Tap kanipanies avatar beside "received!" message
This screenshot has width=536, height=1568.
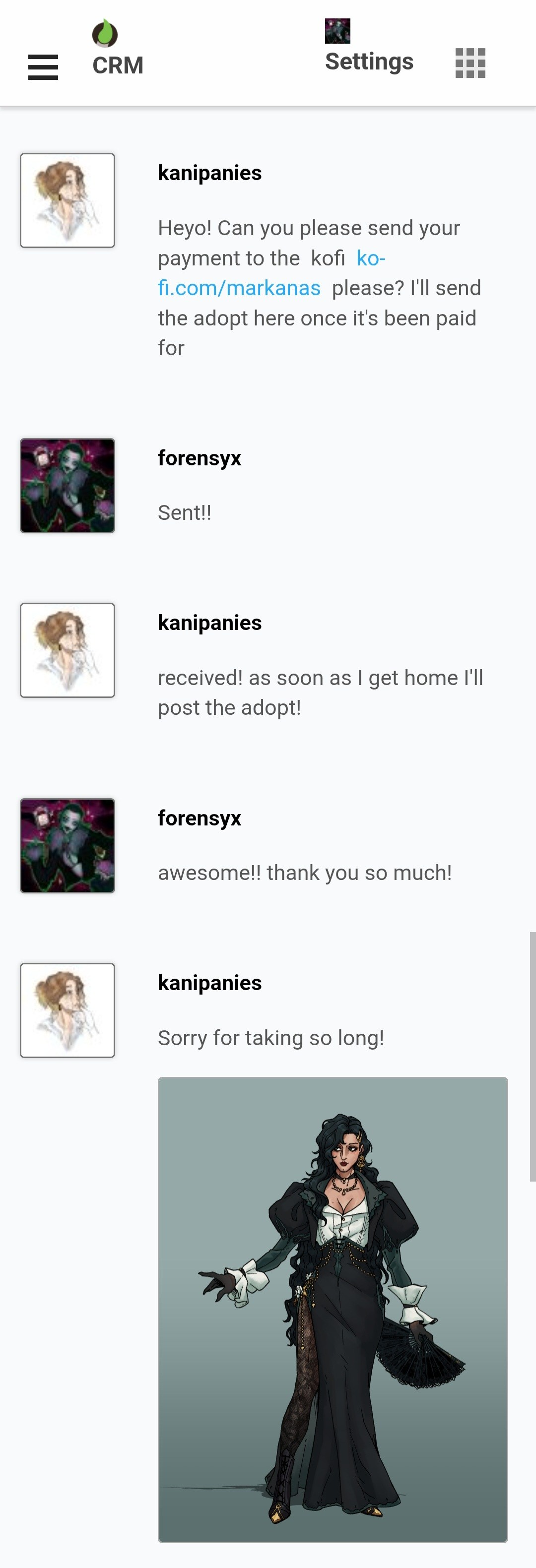coord(67,650)
